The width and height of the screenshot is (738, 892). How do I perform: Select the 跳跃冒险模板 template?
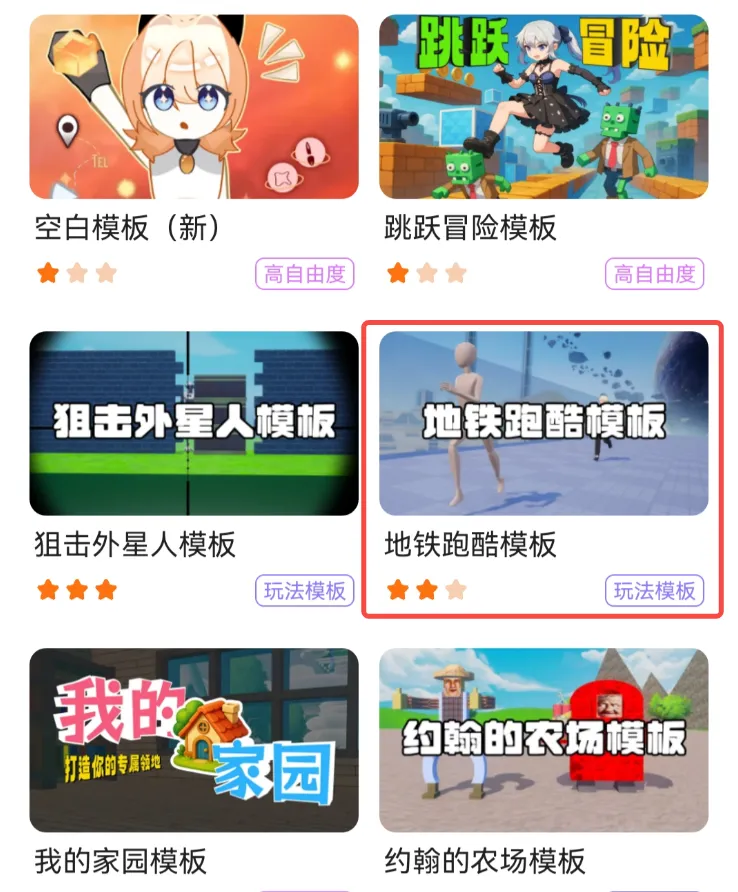tap(543, 108)
